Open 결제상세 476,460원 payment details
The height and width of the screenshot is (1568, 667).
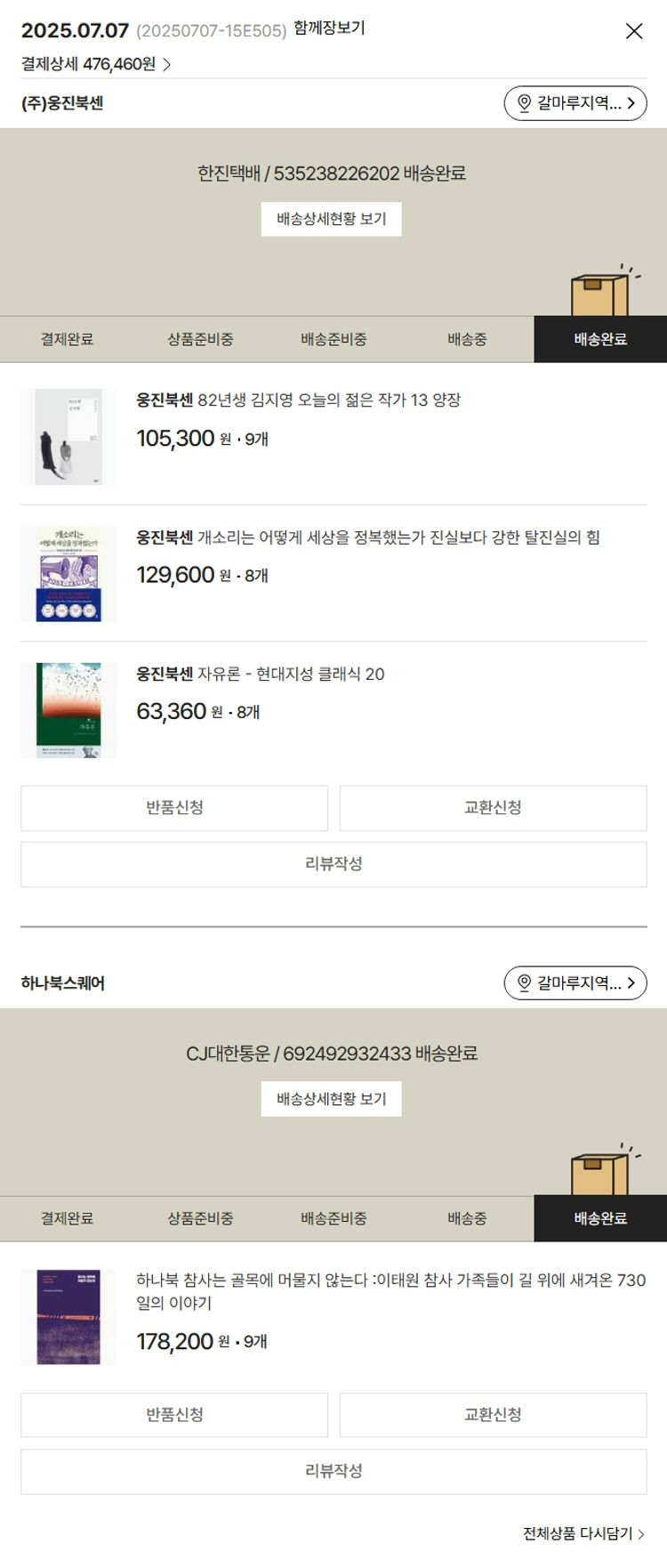coord(96,64)
